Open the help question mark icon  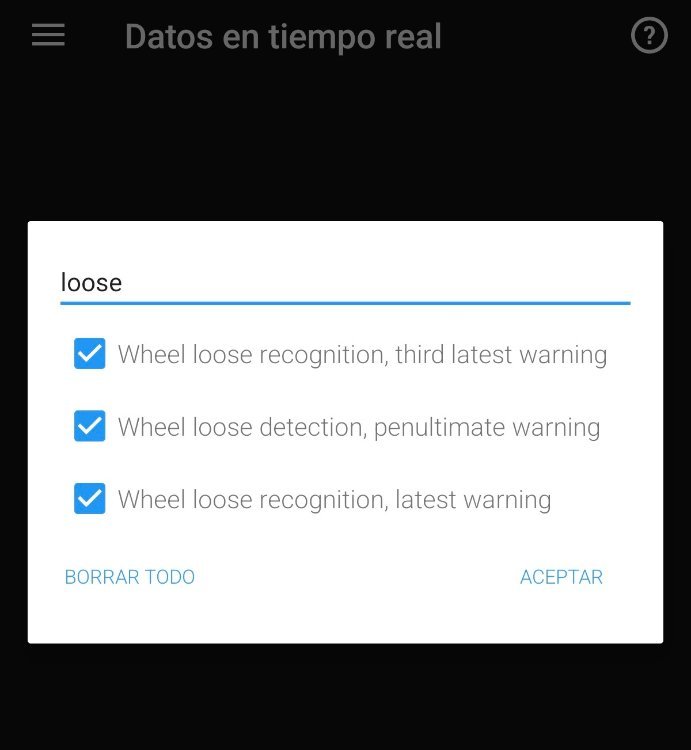(x=649, y=37)
